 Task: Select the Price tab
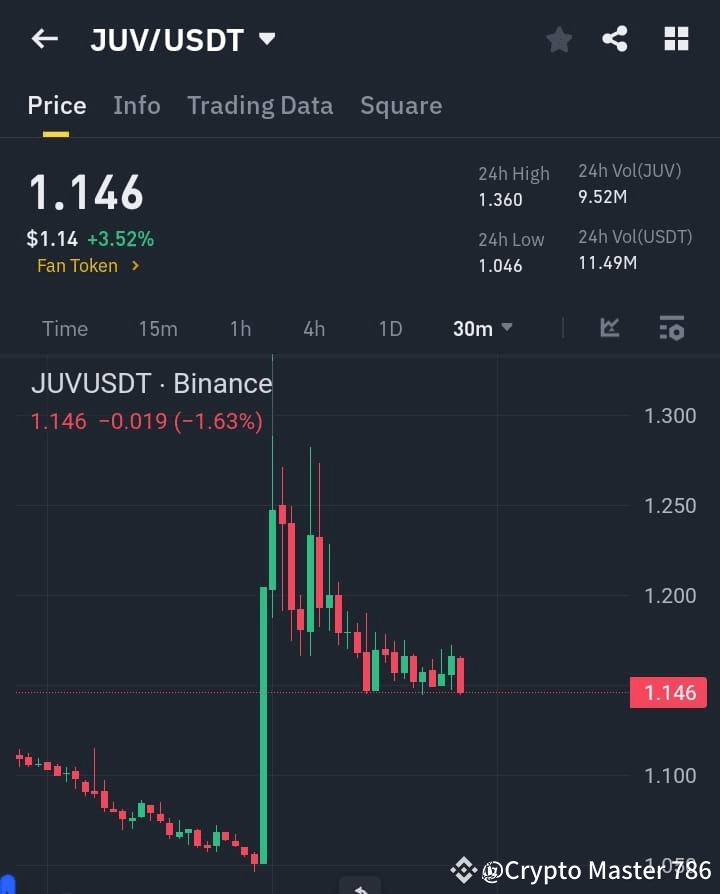[56, 105]
